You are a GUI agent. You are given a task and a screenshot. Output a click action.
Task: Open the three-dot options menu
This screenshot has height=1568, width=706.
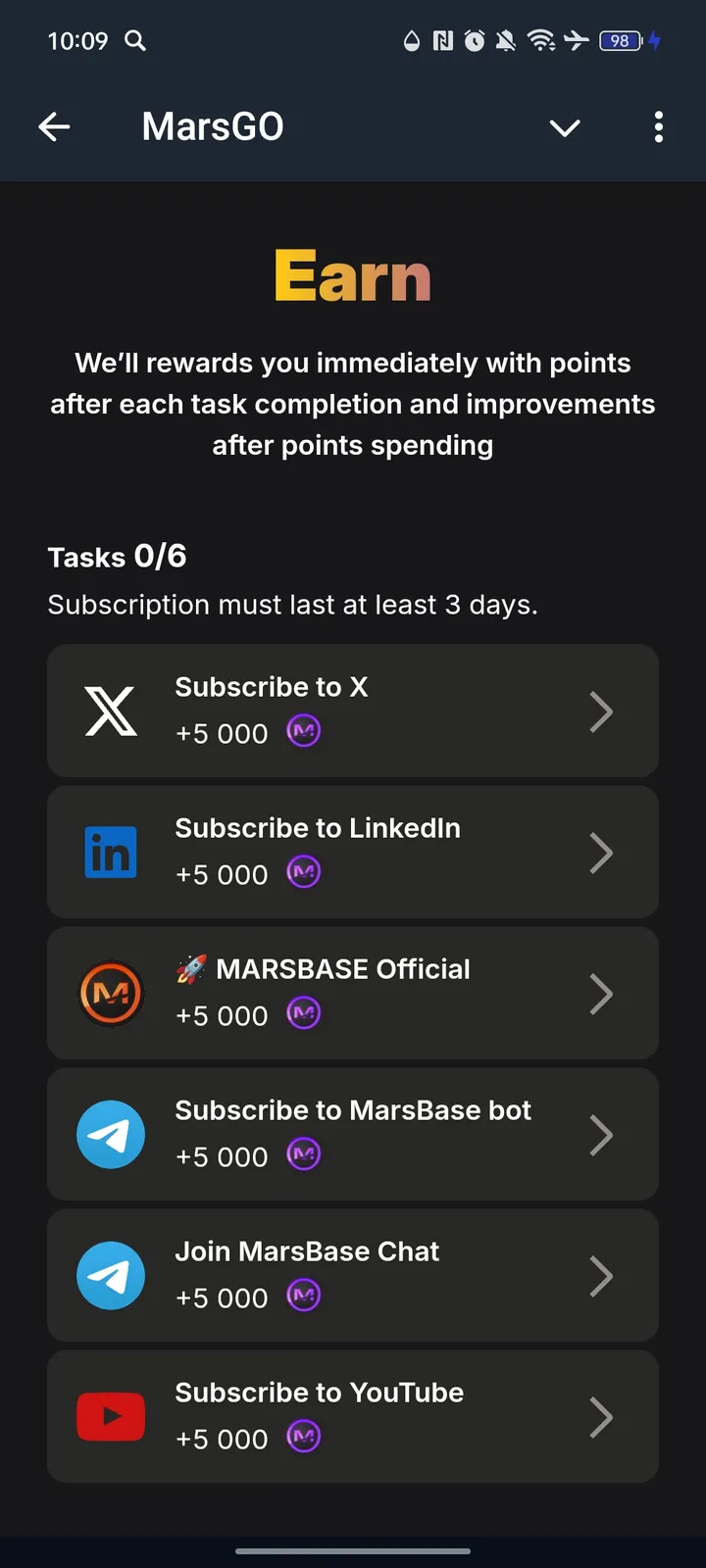coord(658,127)
